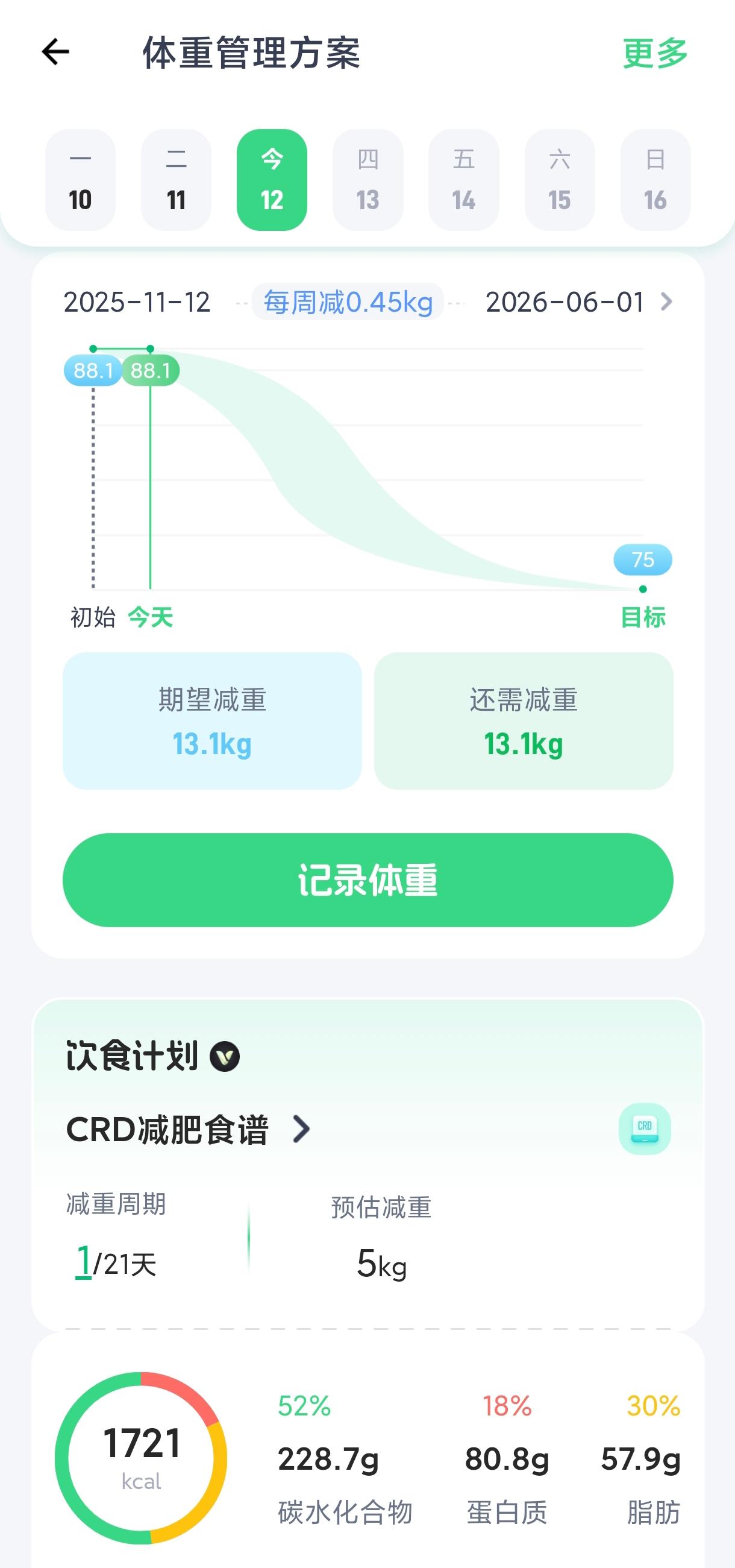Image resolution: width=735 pixels, height=1568 pixels.
Task: Open goal date 2026-06-01 details
Action: [578, 302]
